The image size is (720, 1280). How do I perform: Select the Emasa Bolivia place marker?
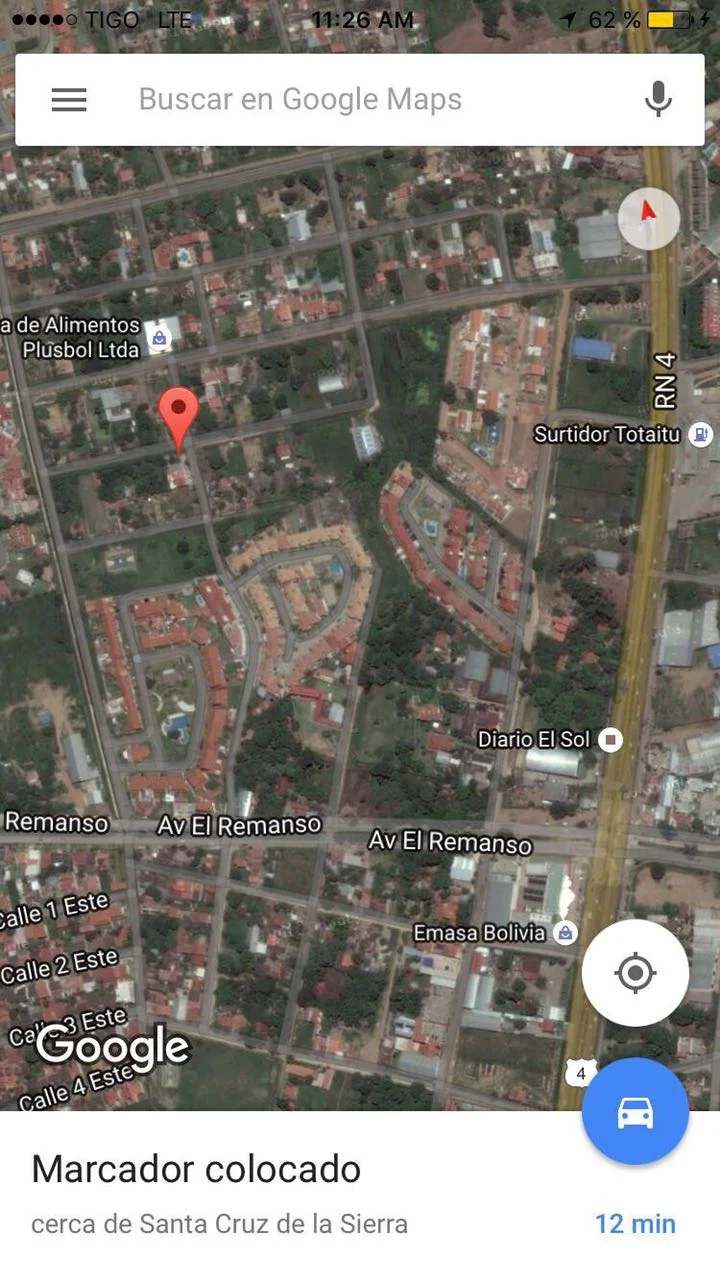pos(566,933)
